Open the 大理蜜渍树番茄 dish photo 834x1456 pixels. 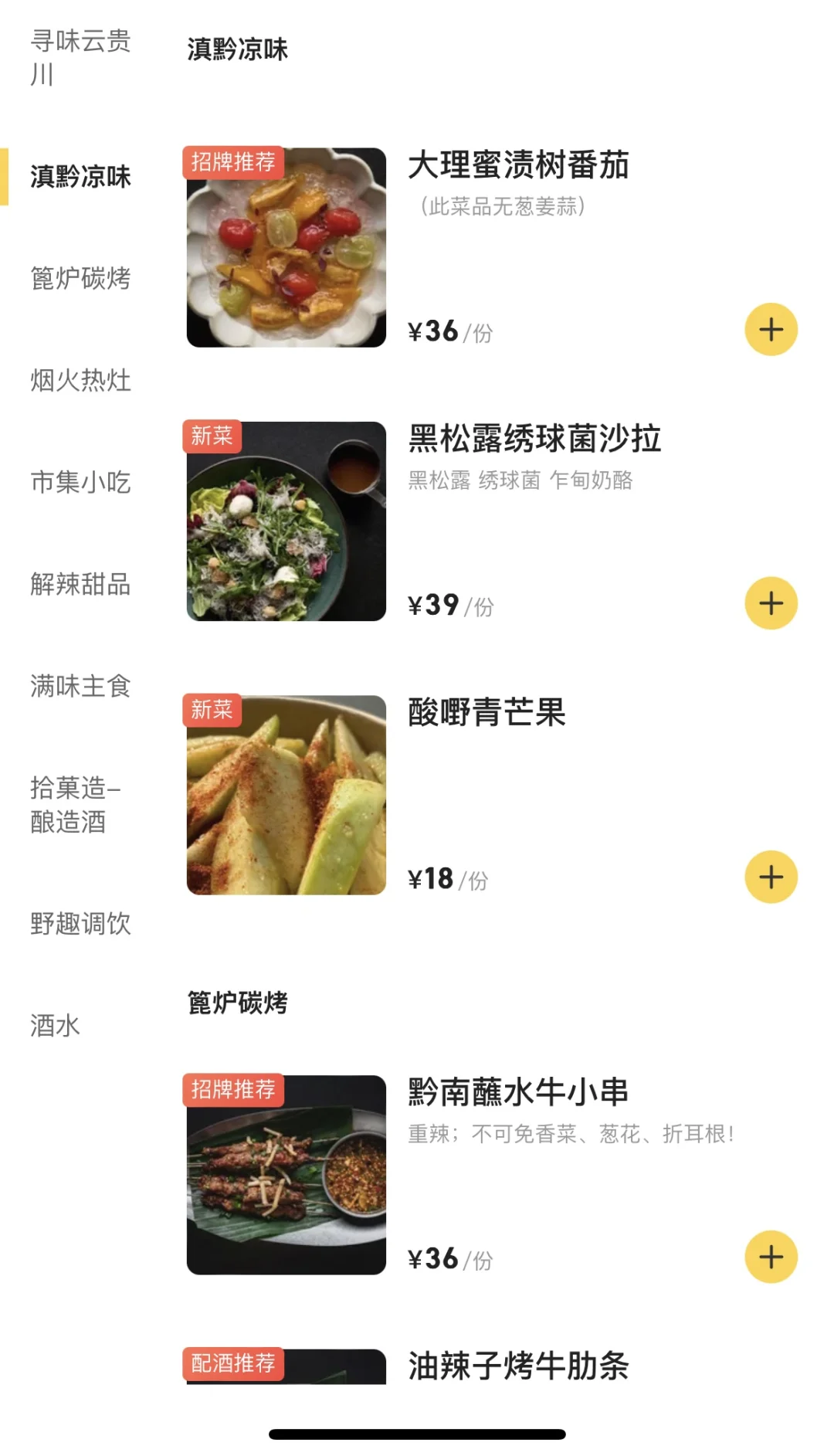(x=286, y=248)
